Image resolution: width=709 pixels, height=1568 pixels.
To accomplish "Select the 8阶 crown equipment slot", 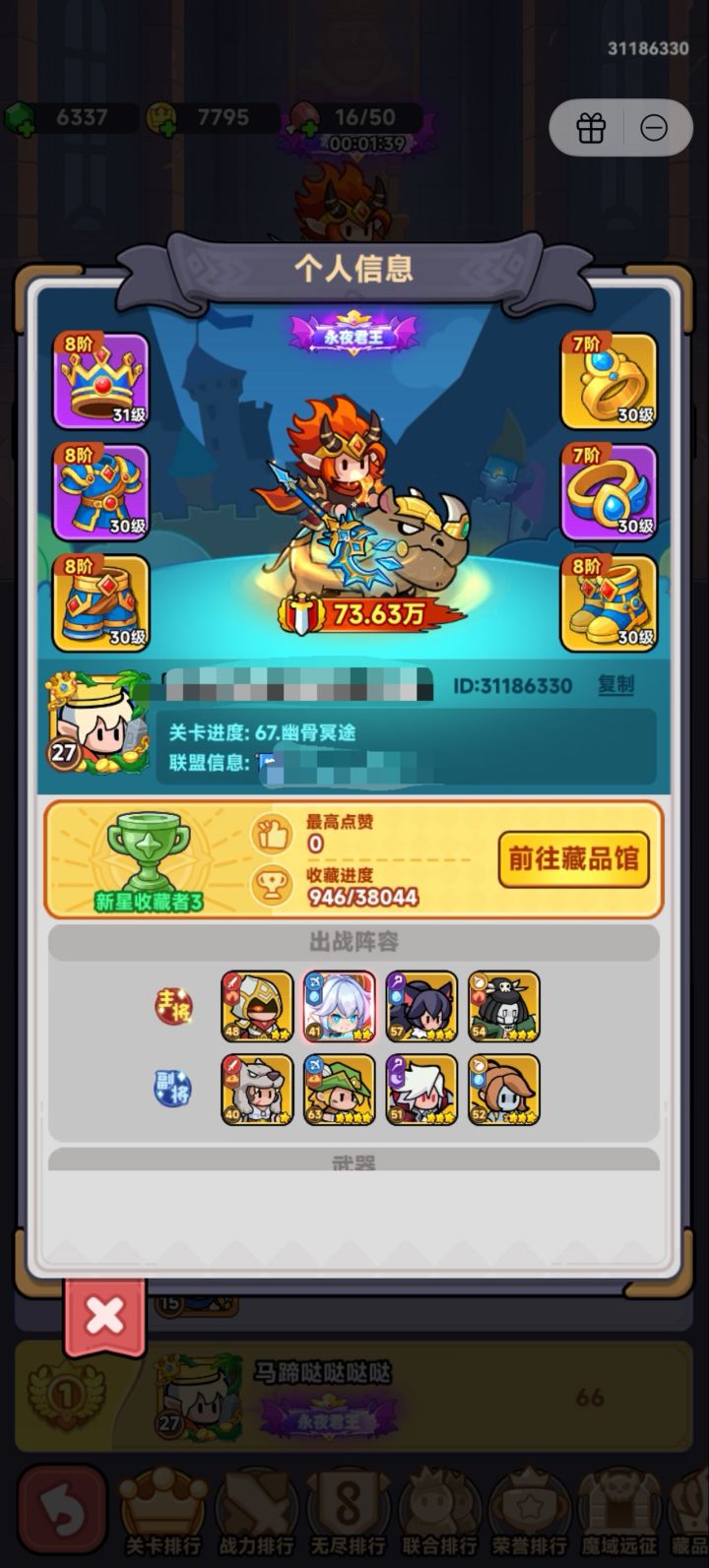I will [99, 381].
